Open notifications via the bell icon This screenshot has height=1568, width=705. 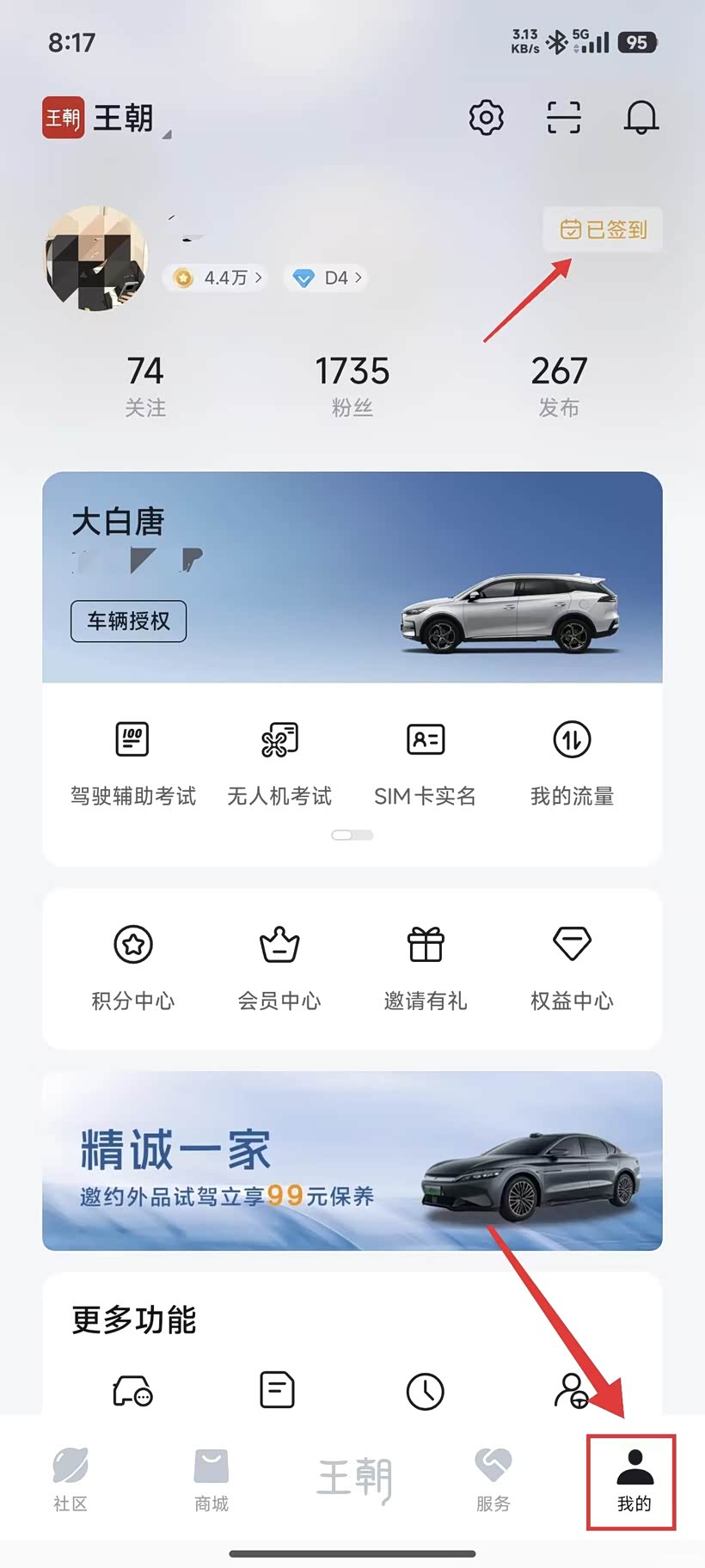(641, 118)
